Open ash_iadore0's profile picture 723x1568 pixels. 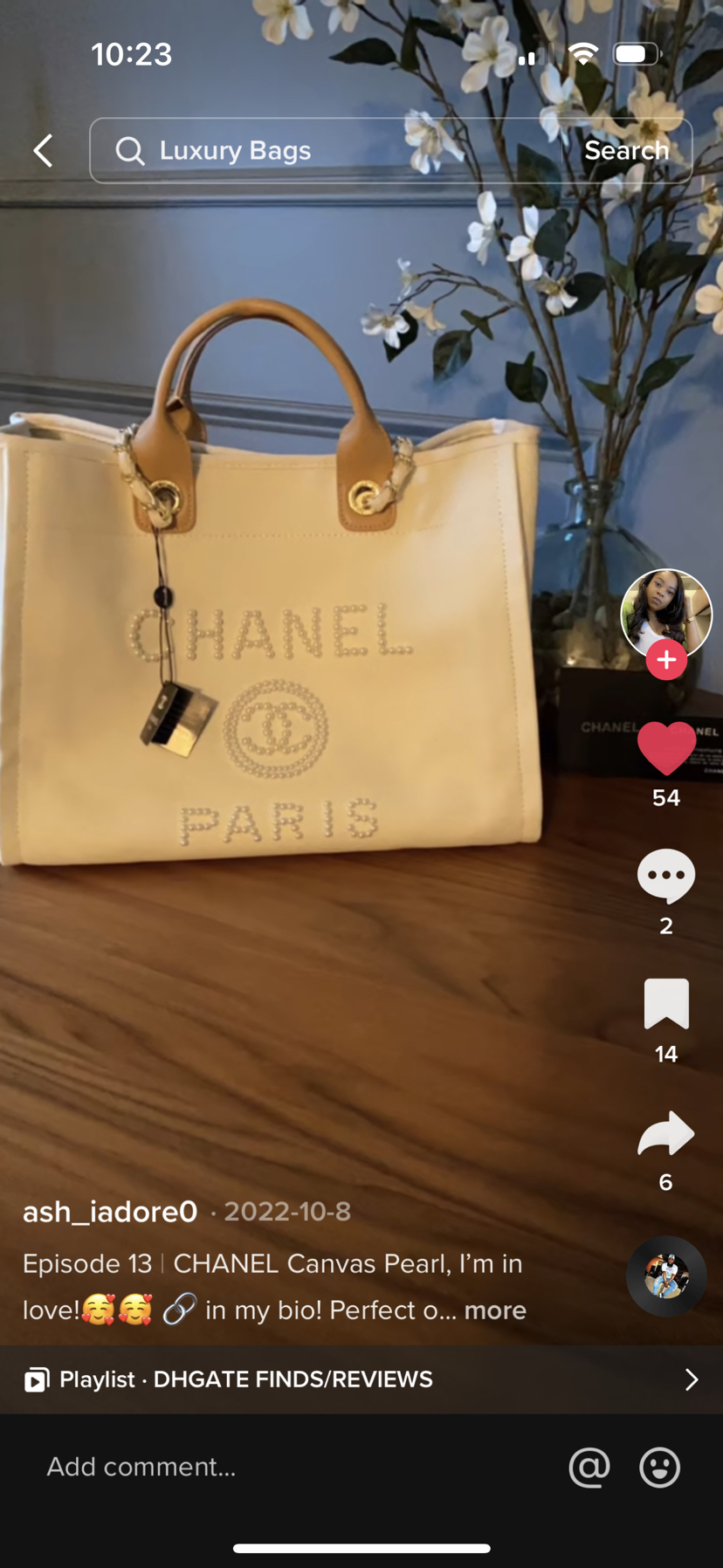tap(666, 615)
